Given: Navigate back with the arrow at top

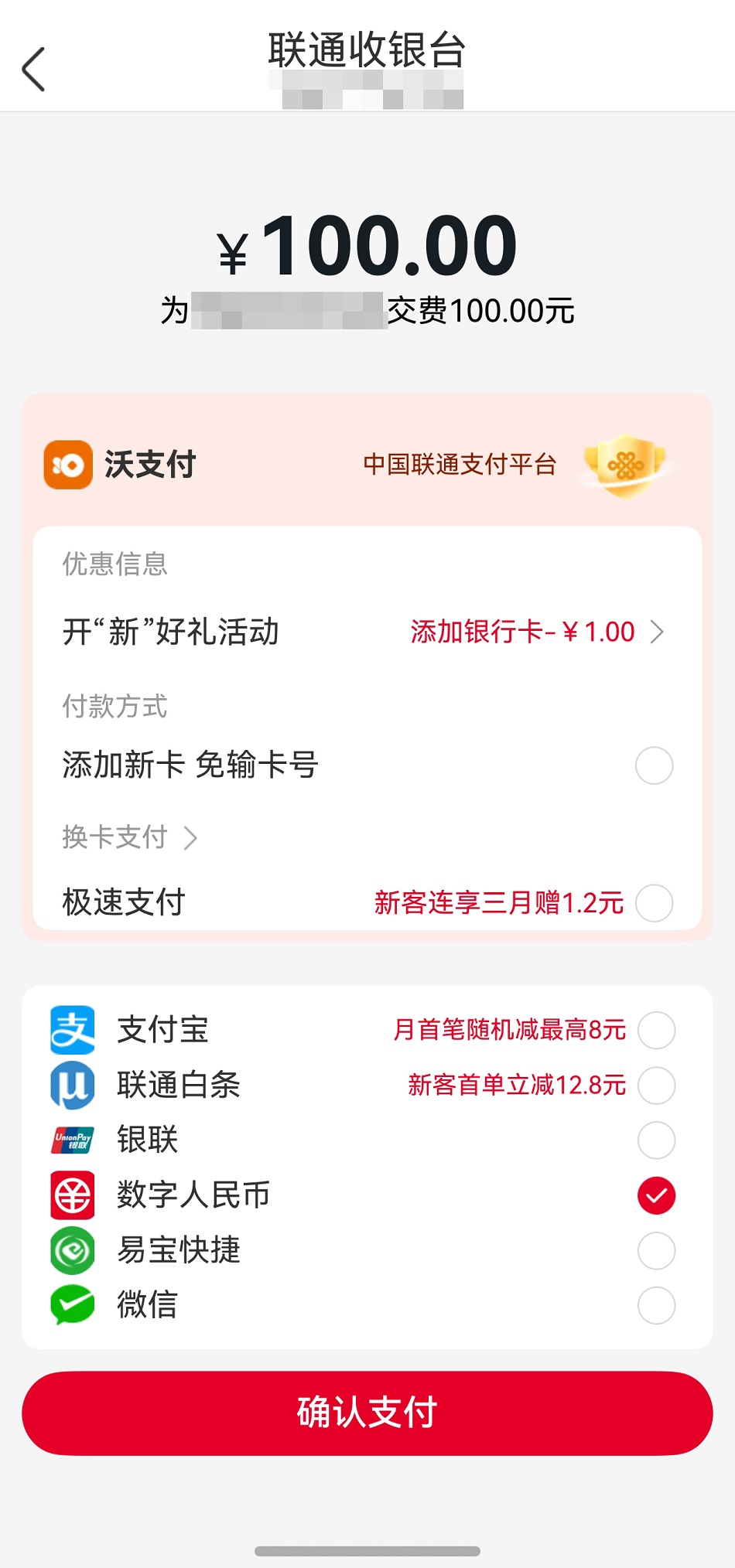Looking at the screenshot, I should point(32,69).
